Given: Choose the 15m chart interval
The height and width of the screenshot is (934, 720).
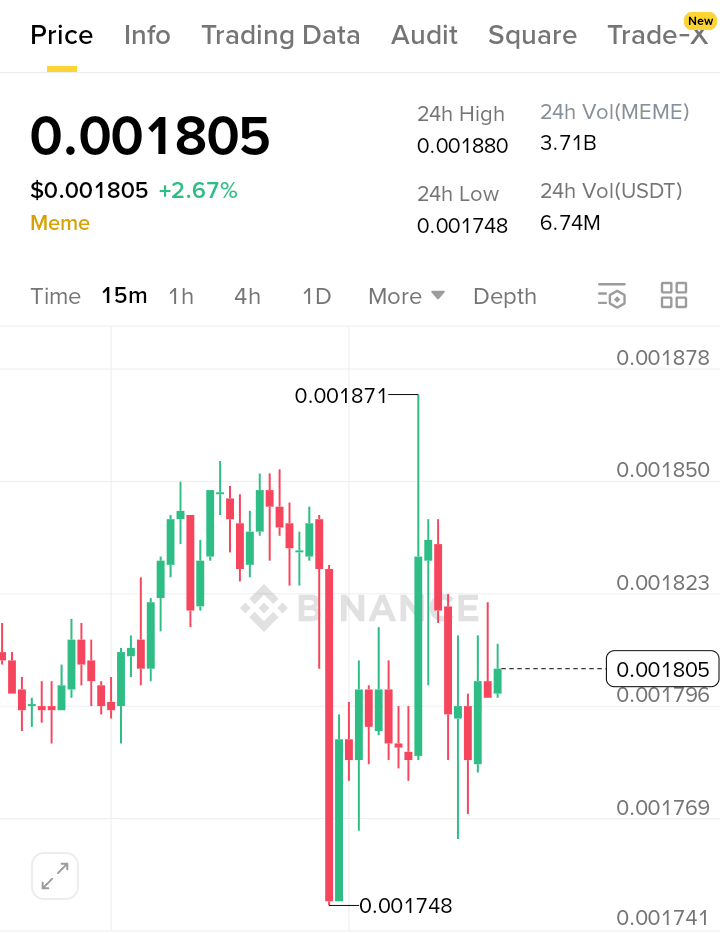Looking at the screenshot, I should (x=124, y=296).
